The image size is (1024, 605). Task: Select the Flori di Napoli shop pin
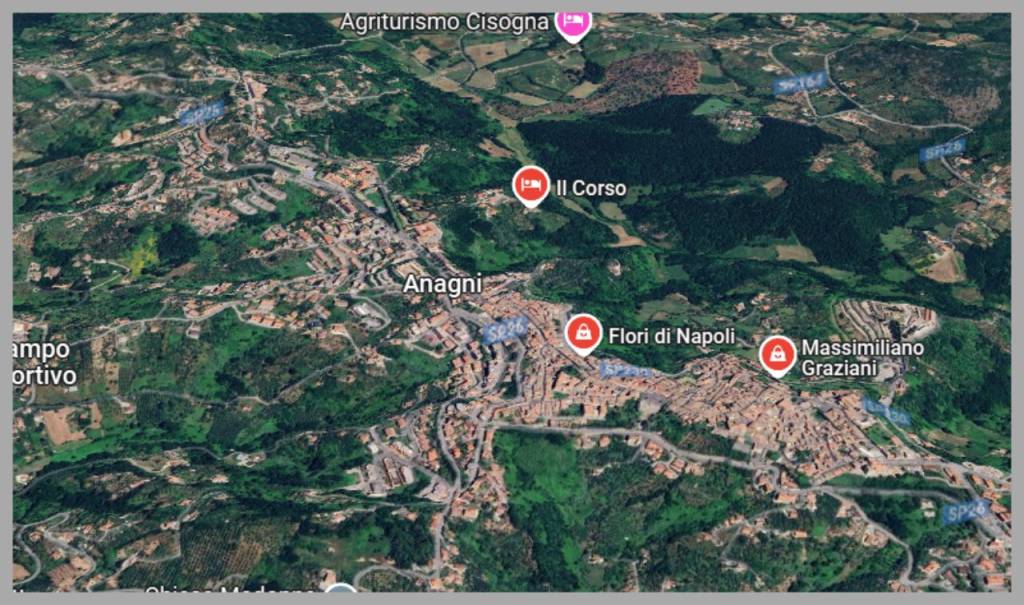coord(582,333)
